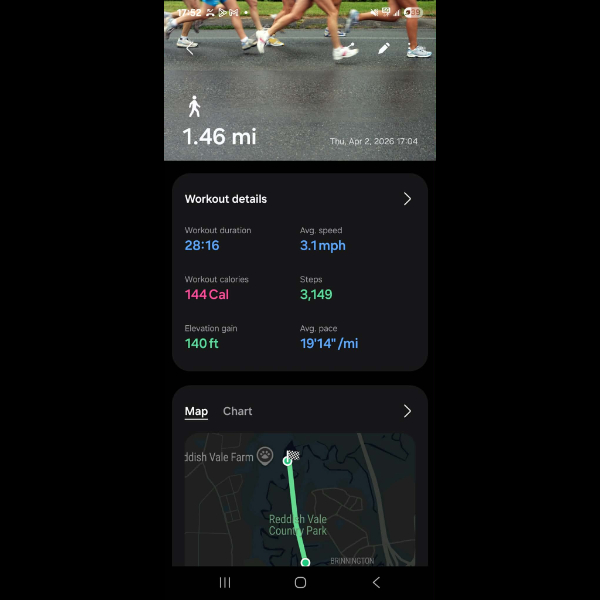600x600 pixels.
Task: Edit this workout with the pencil icon
Action: pos(384,48)
